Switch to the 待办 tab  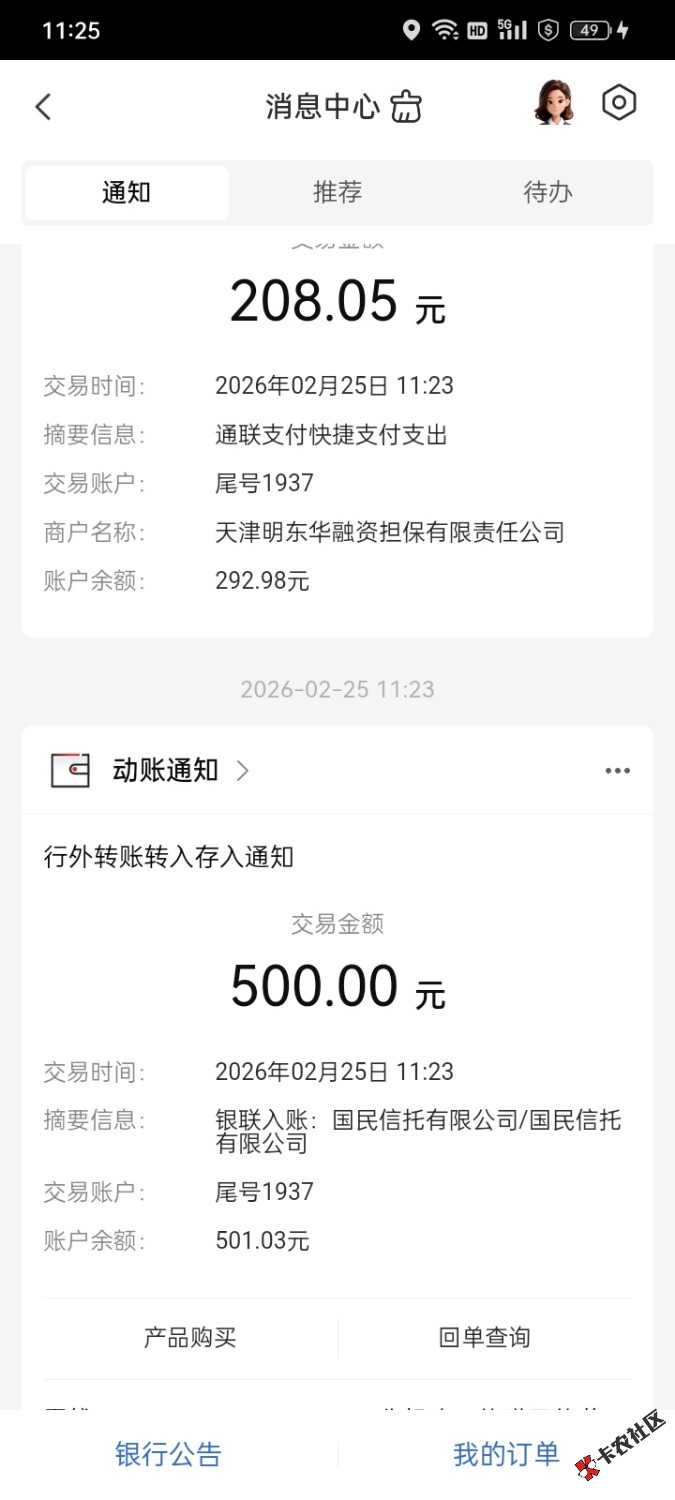pyautogui.click(x=548, y=192)
